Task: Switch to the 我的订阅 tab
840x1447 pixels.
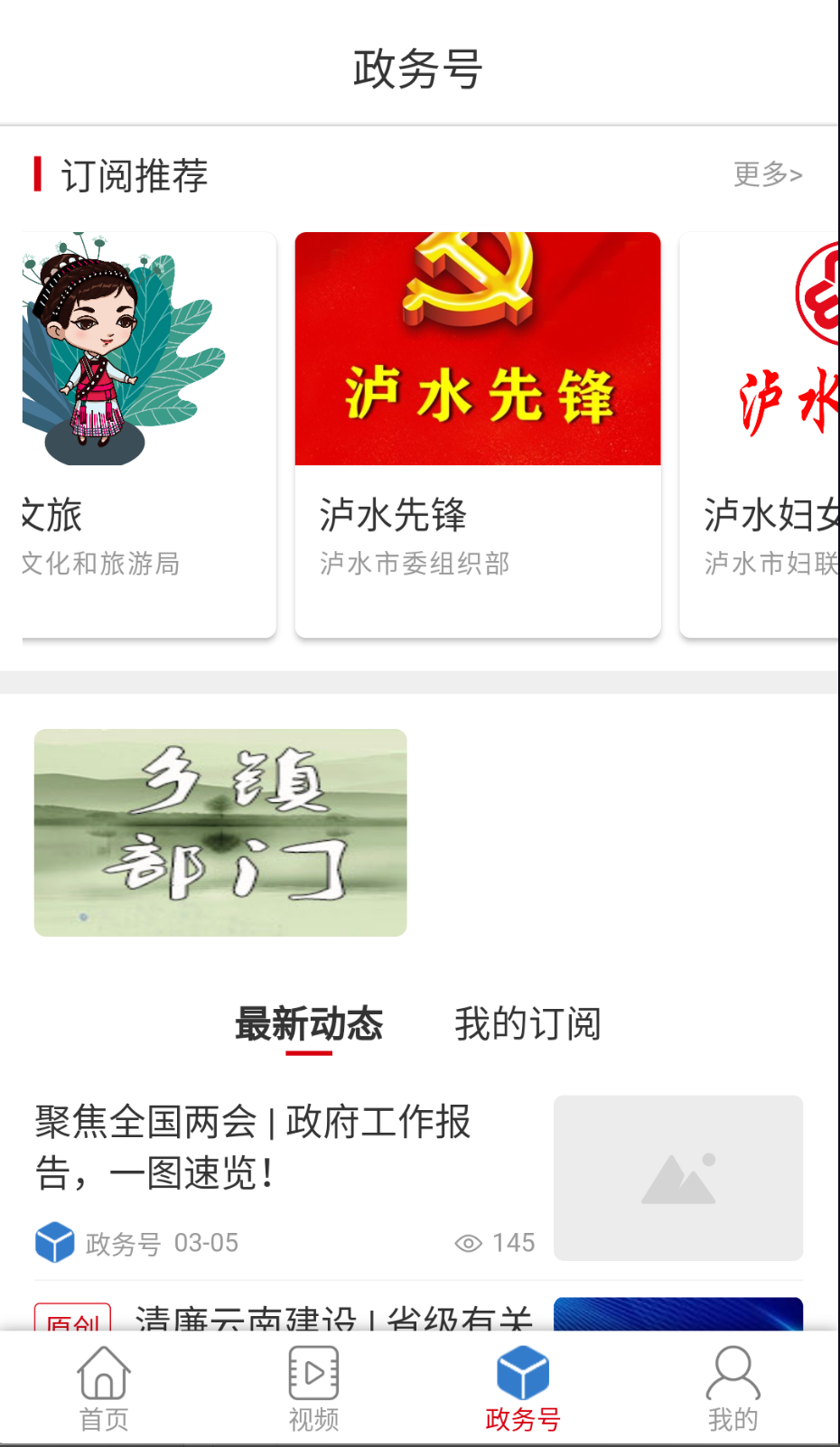Action: point(528,1023)
